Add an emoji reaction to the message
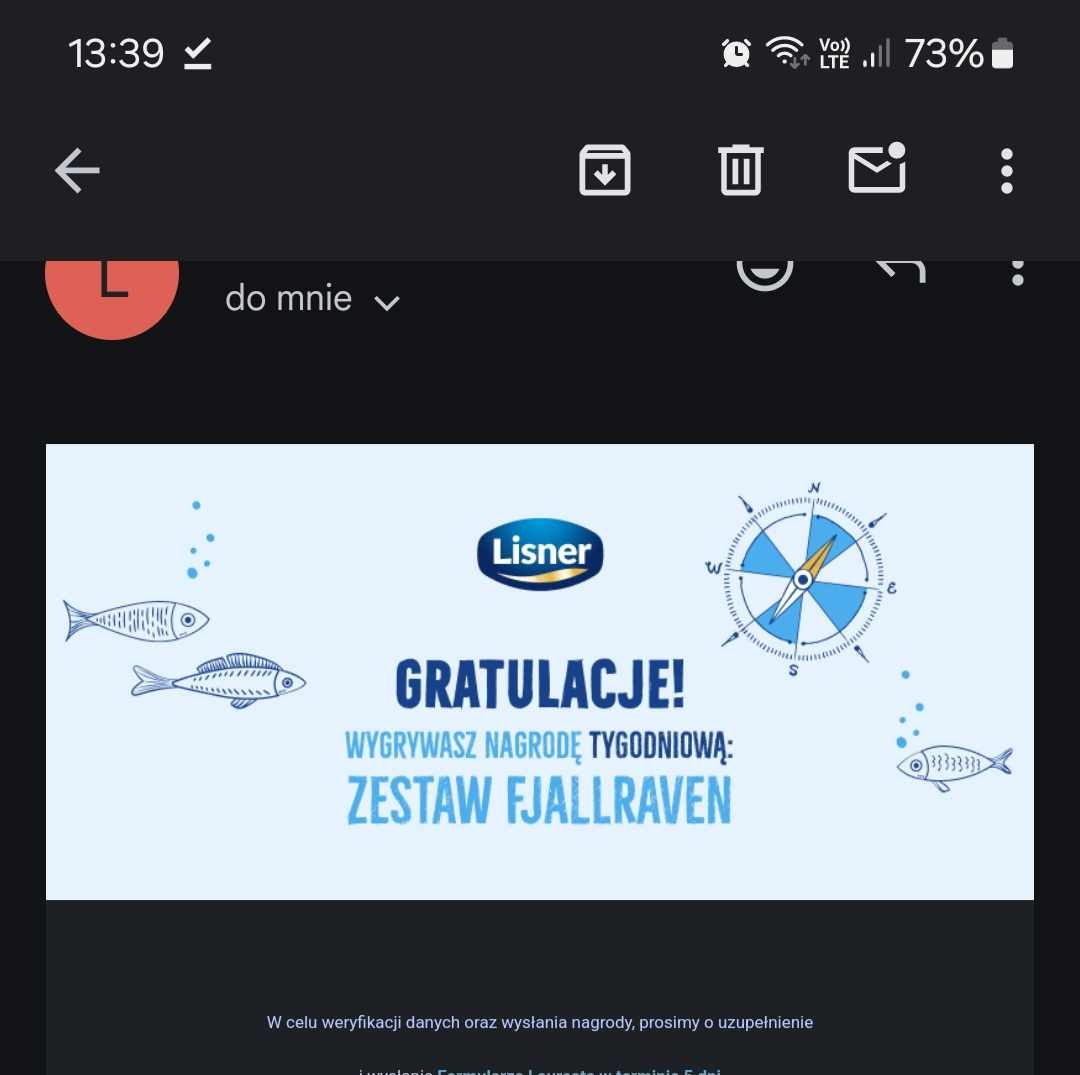The height and width of the screenshot is (1075, 1080). point(765,273)
